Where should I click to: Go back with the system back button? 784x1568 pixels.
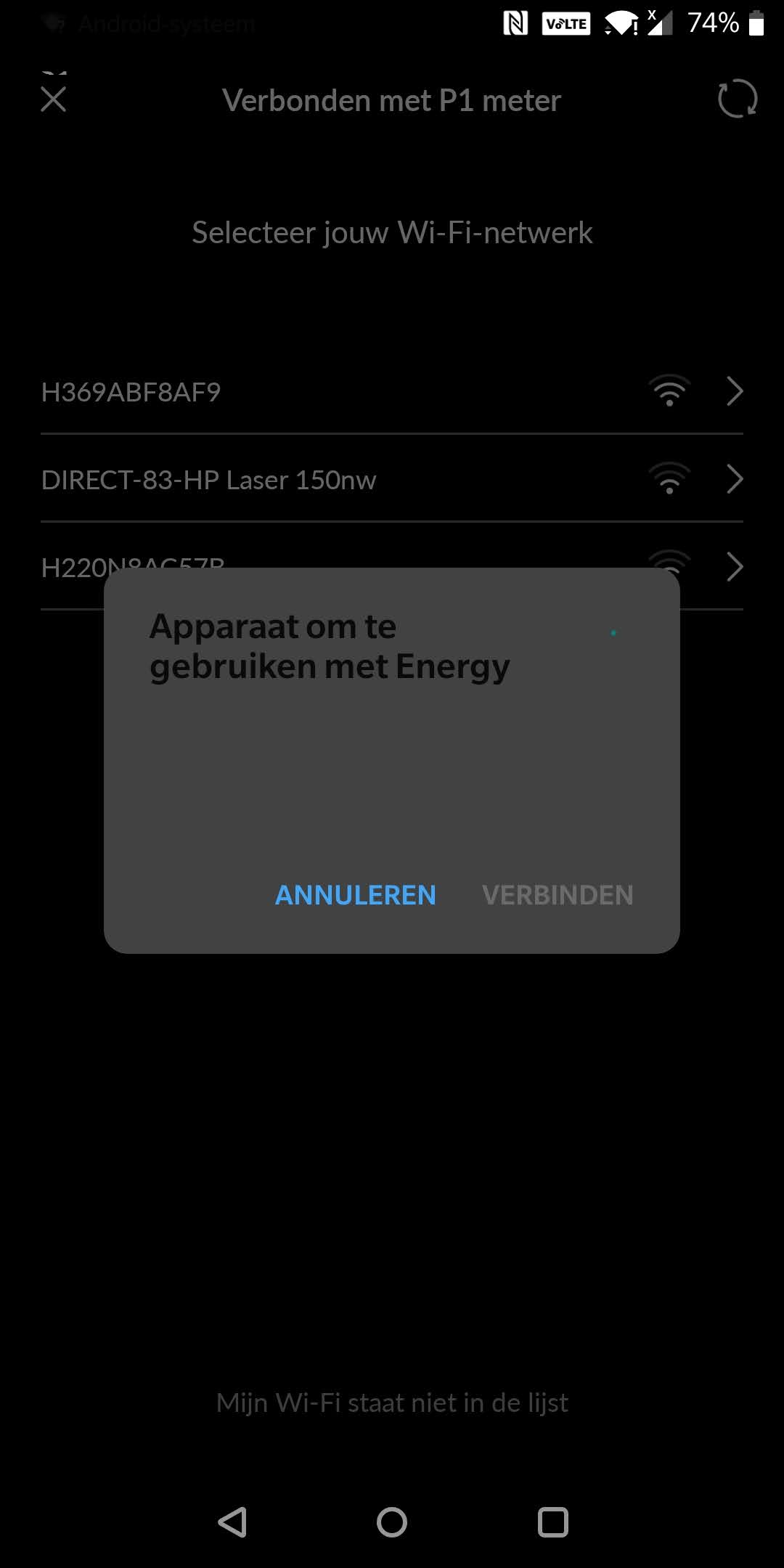232,1522
